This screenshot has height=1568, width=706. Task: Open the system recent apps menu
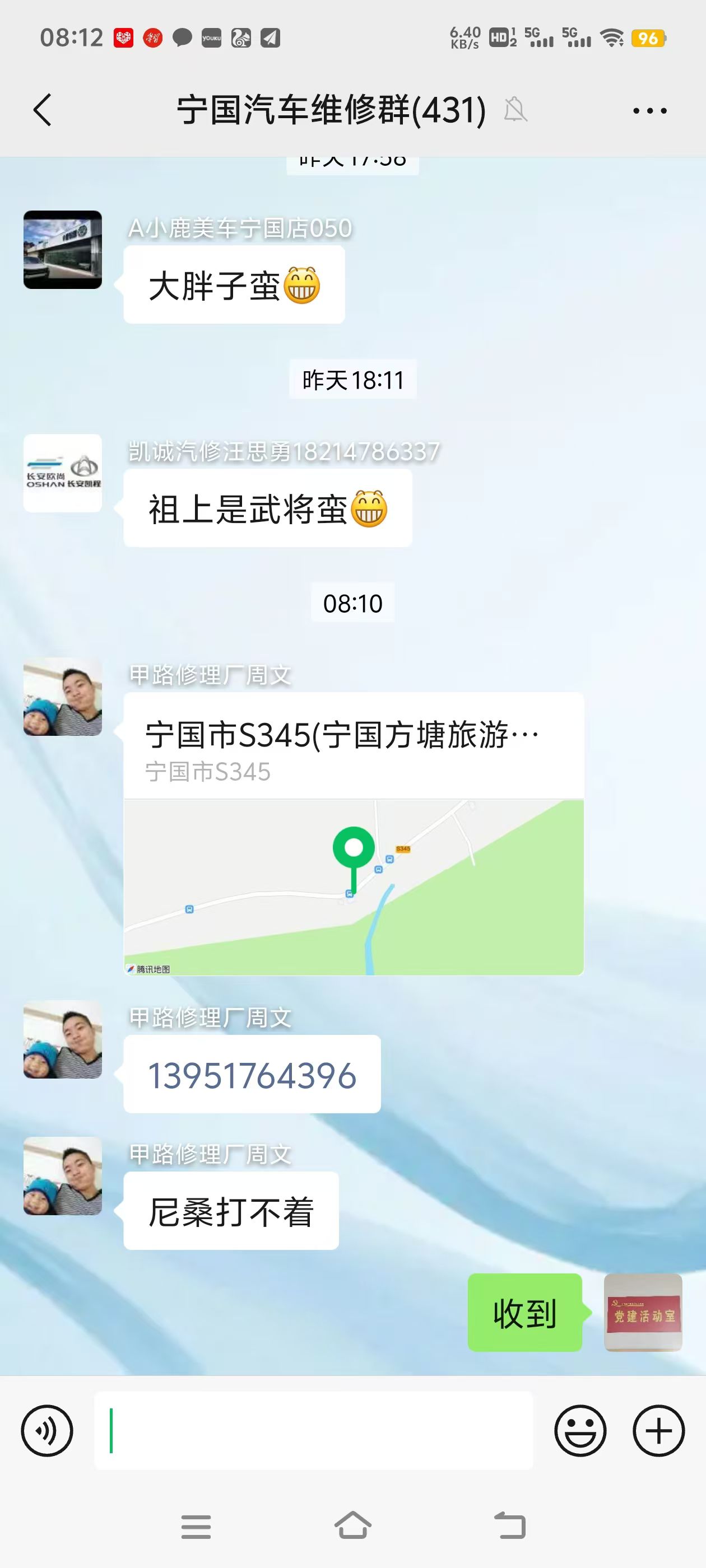196,1526
